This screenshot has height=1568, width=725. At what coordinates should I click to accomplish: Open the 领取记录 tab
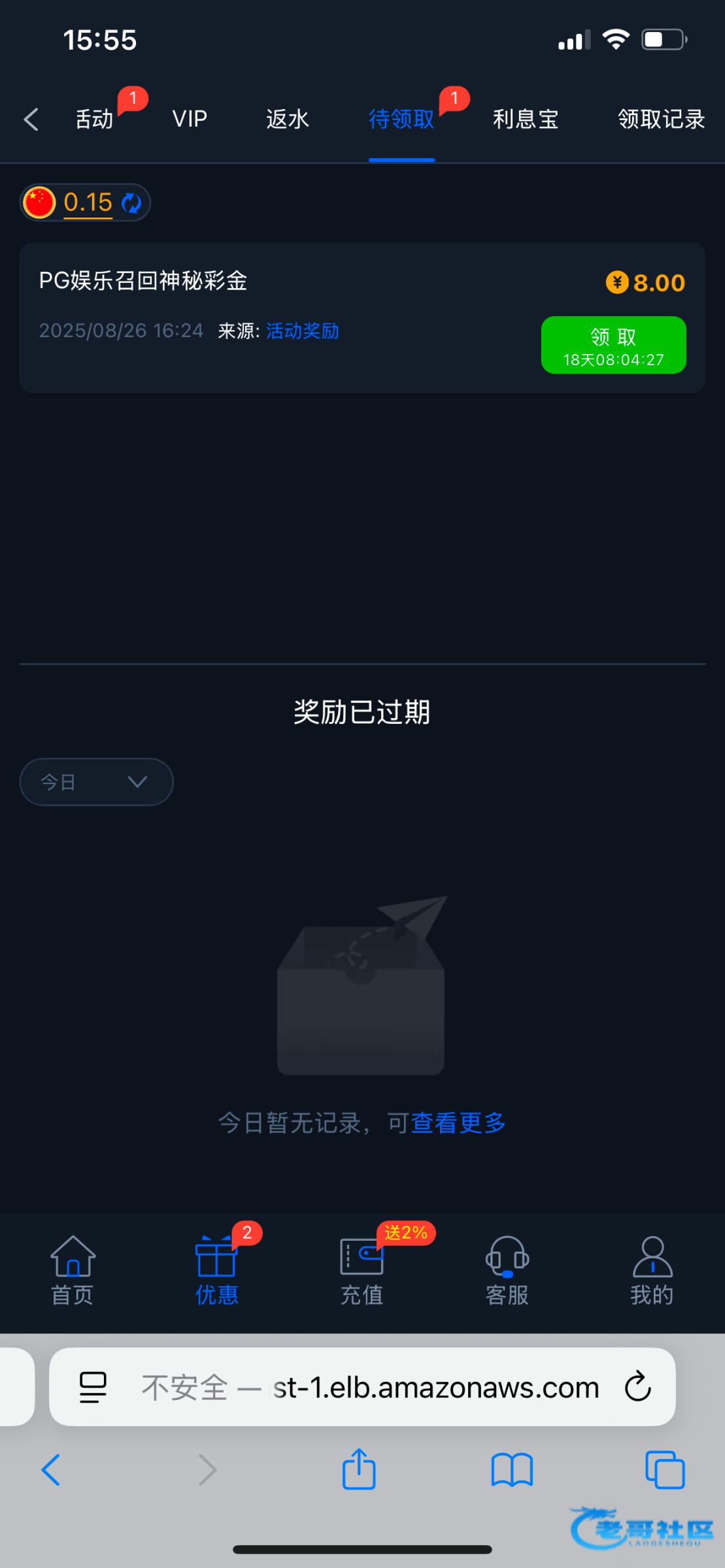click(661, 120)
